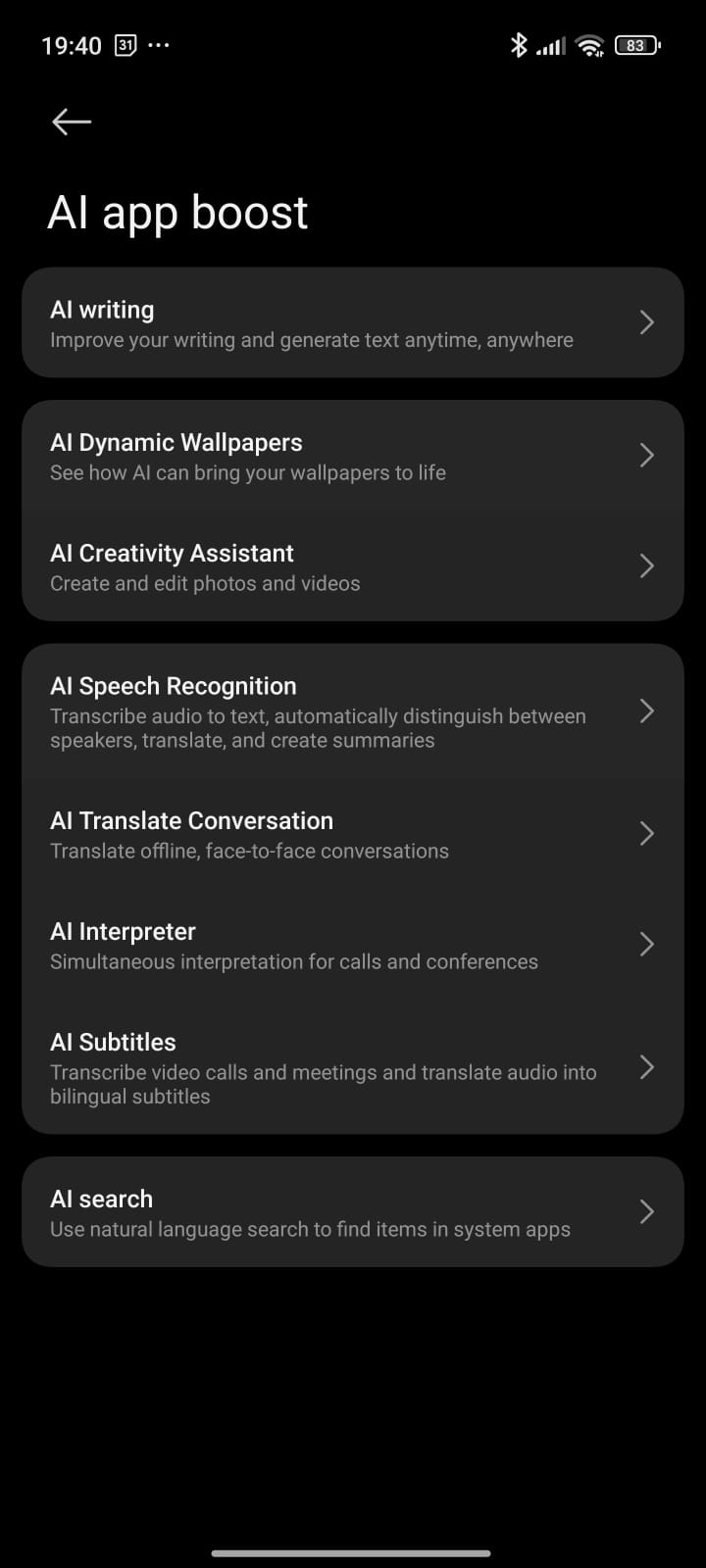
Task: Open the AI Interpreter feature
Action: coord(352,945)
